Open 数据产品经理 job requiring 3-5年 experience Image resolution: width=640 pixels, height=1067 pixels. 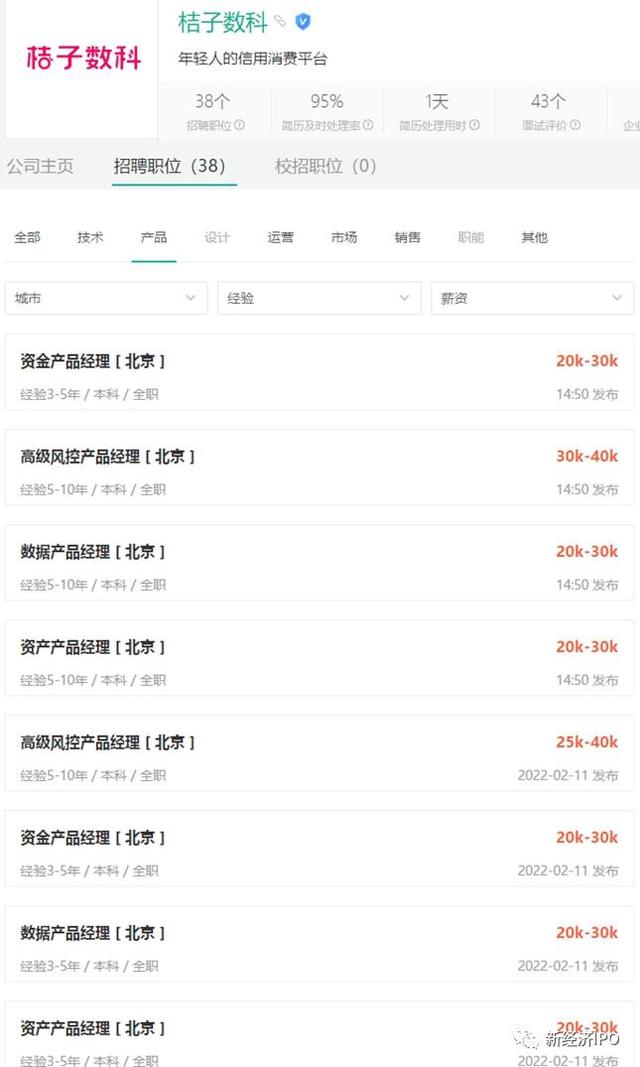click(93, 933)
